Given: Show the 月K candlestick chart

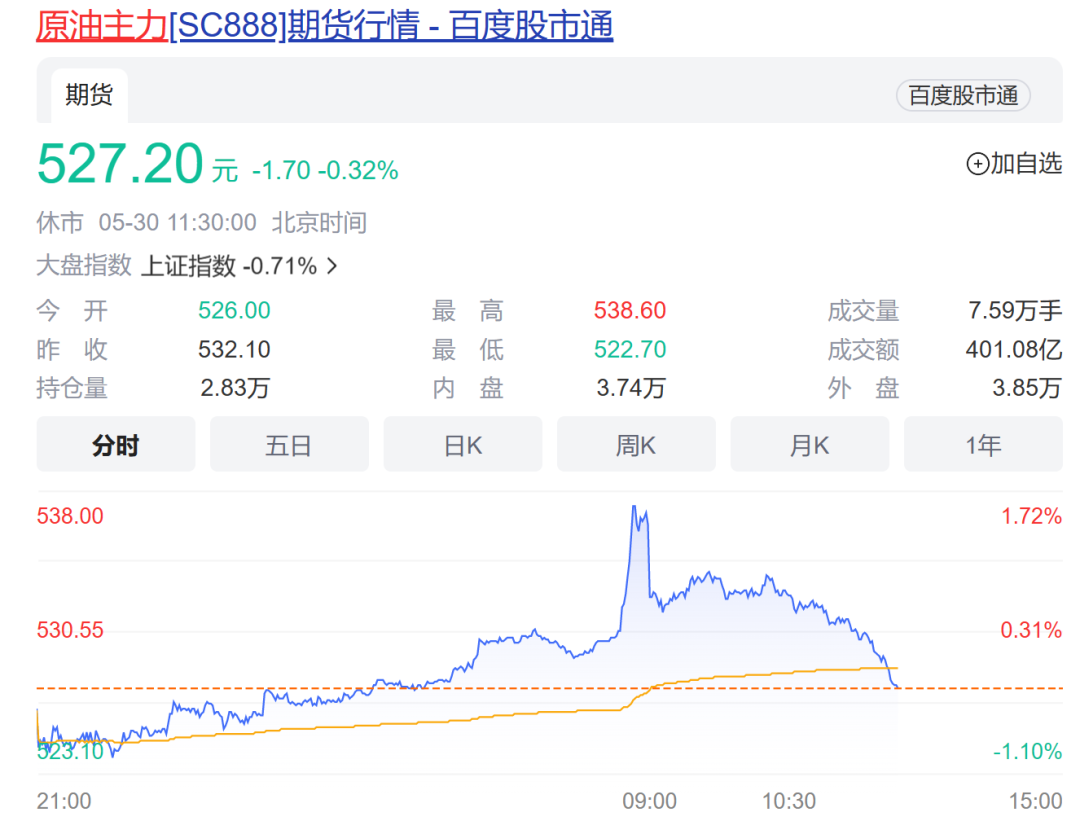Looking at the screenshot, I should 809,445.
